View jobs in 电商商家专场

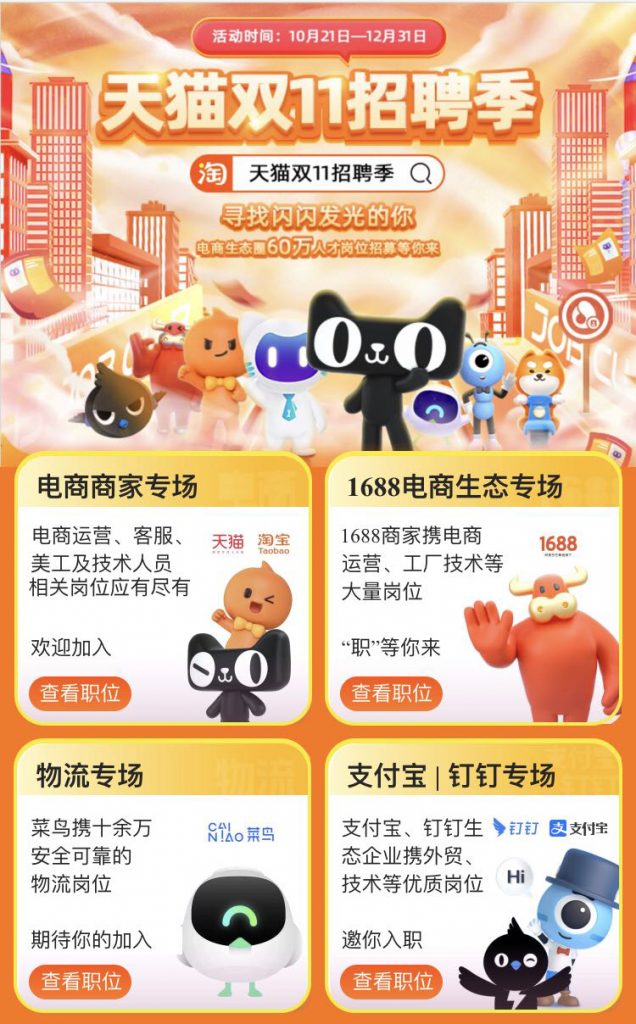click(x=81, y=693)
